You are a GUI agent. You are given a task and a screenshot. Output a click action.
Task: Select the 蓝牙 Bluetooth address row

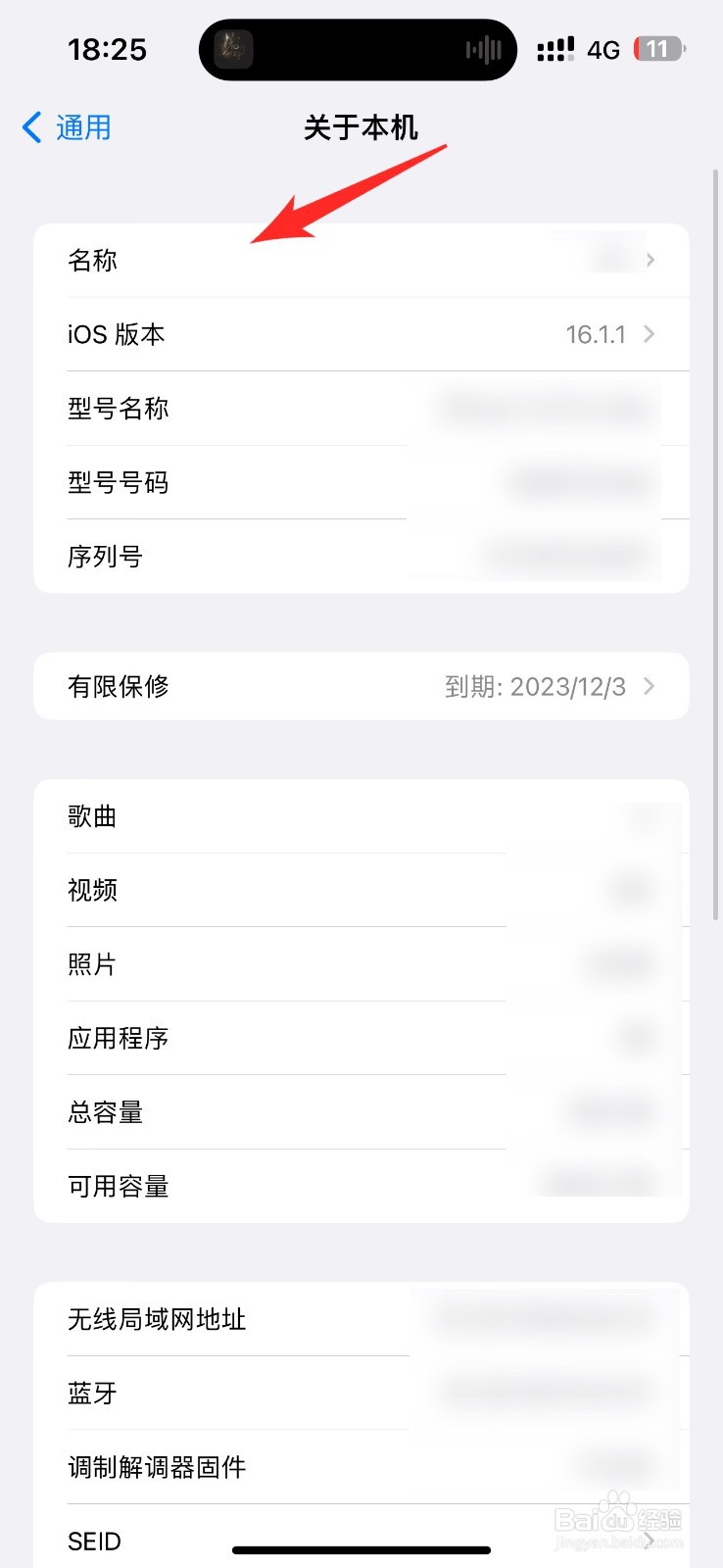coord(361,1393)
